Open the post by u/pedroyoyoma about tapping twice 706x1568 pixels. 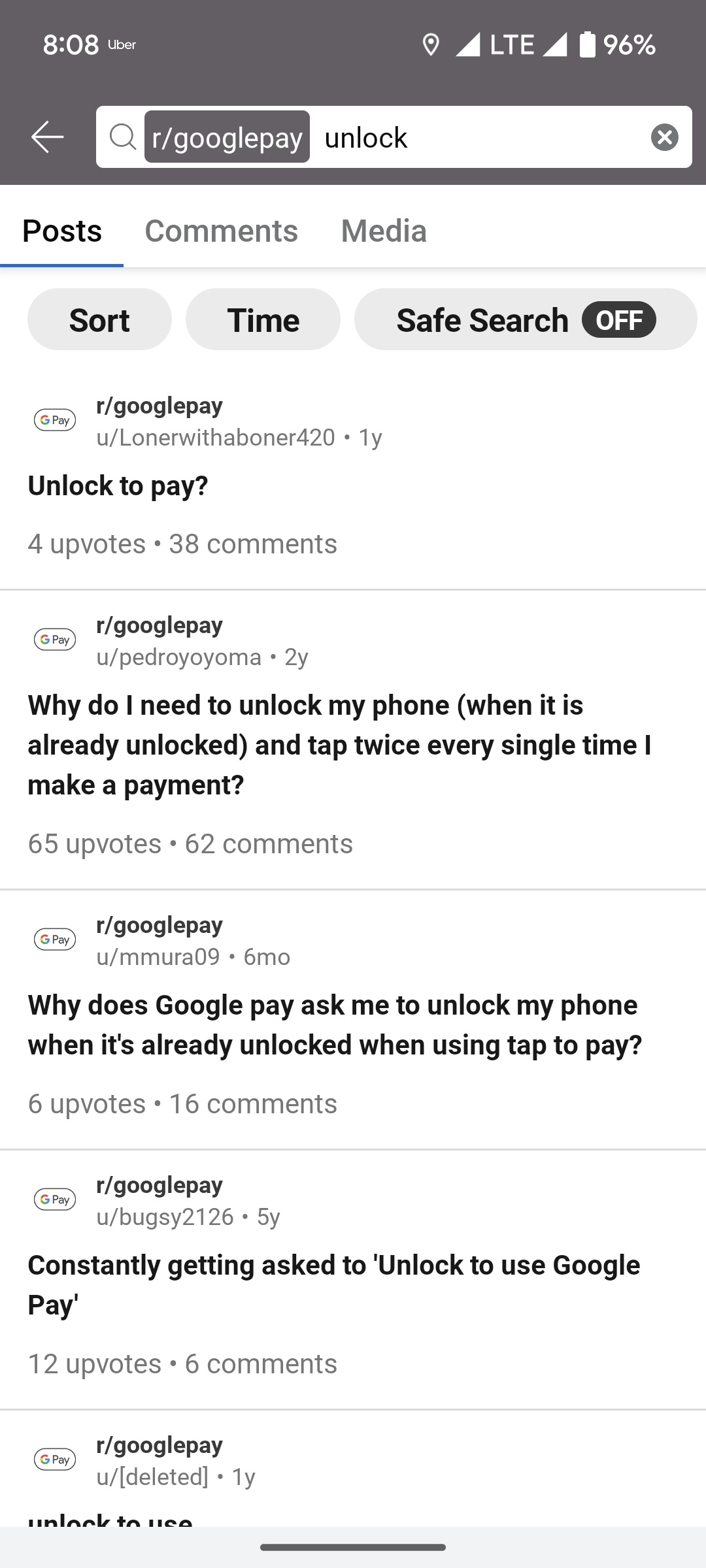pos(340,745)
